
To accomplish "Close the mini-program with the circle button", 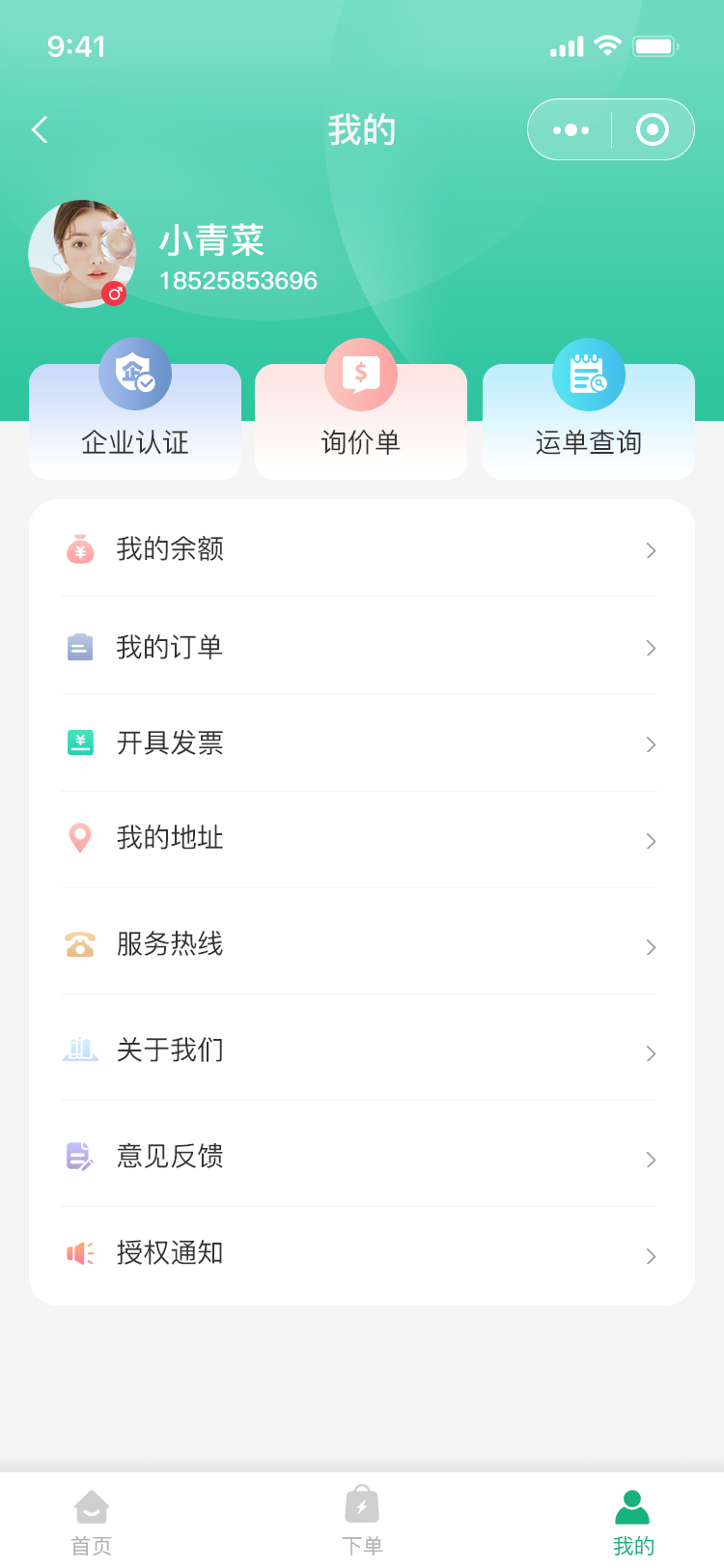I will point(653,129).
